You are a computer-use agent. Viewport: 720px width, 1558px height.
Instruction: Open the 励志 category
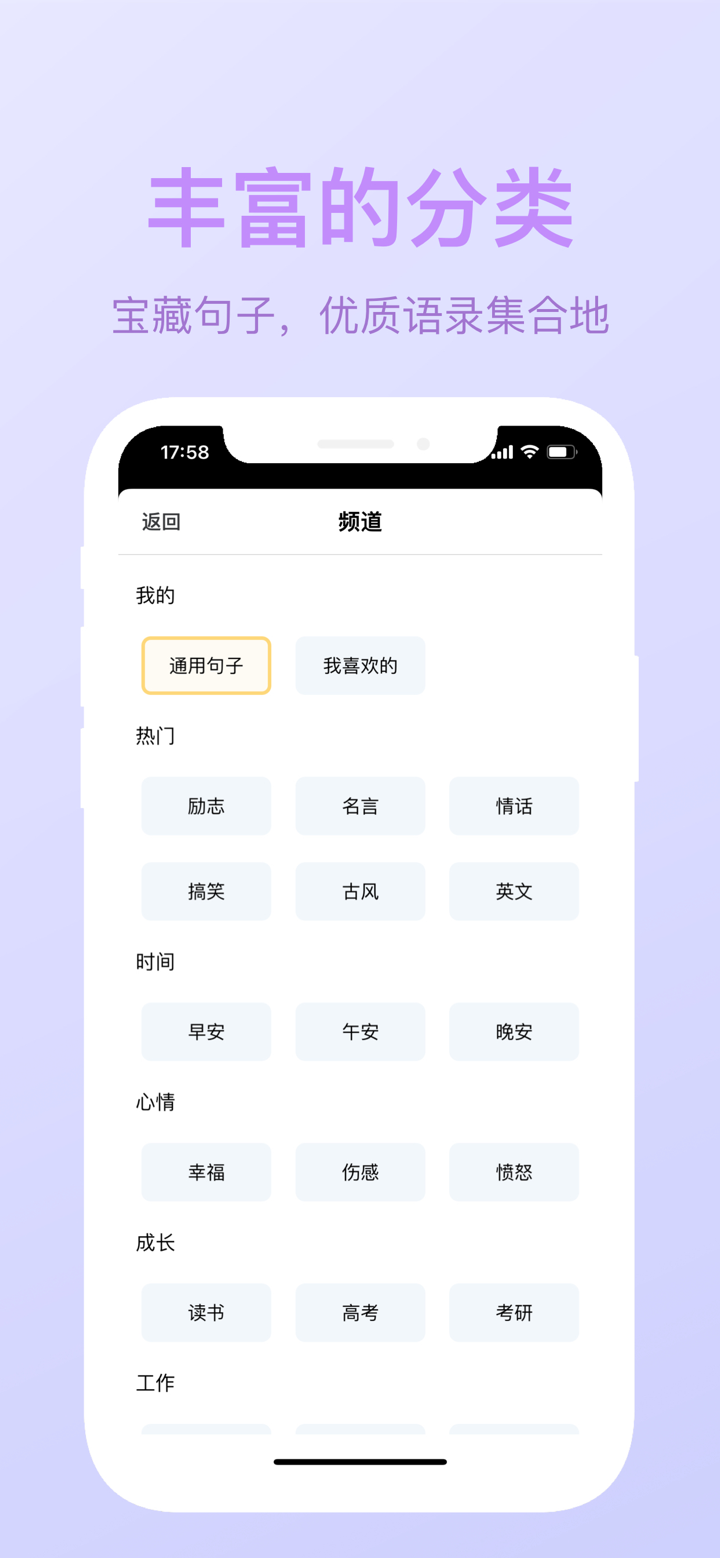(206, 806)
